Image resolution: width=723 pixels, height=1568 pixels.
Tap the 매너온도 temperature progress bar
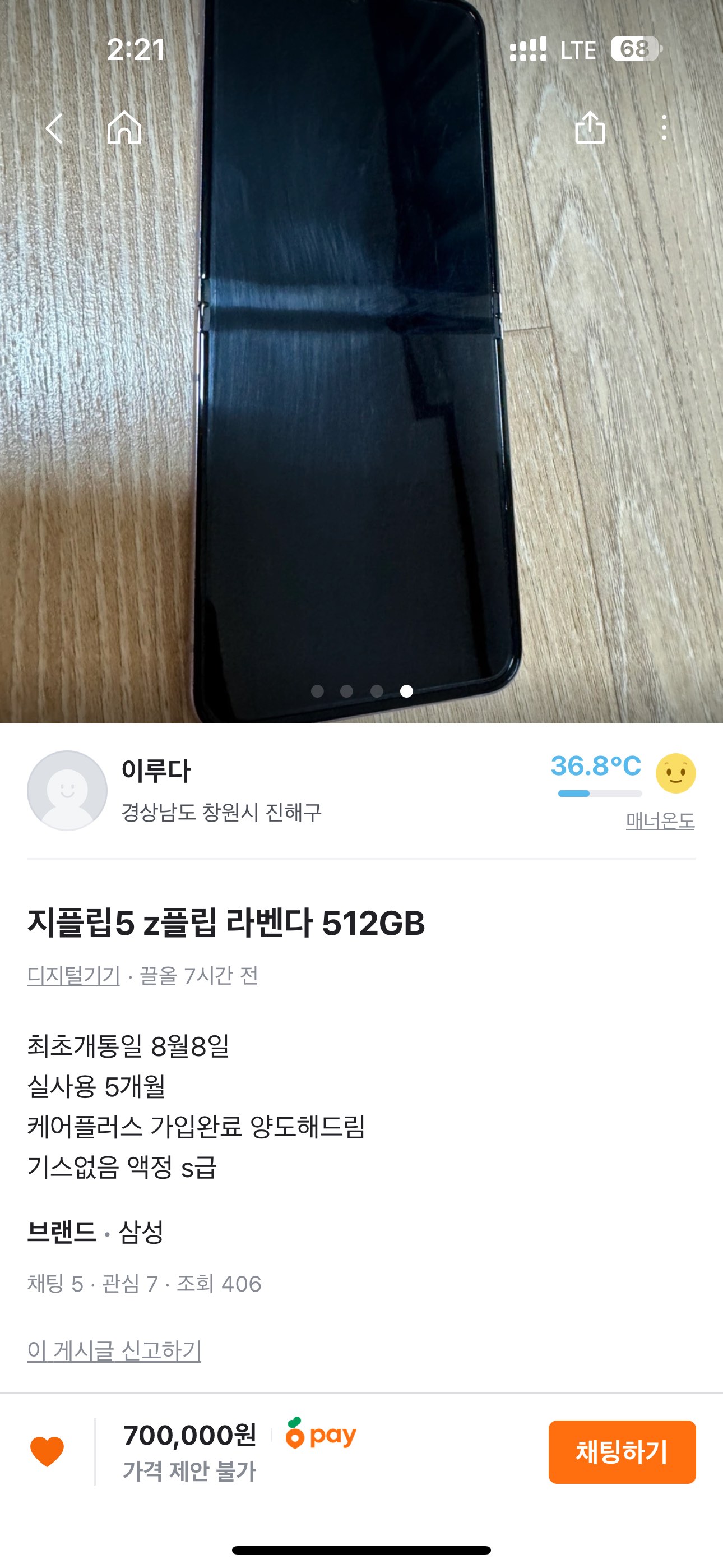pyautogui.click(x=601, y=793)
